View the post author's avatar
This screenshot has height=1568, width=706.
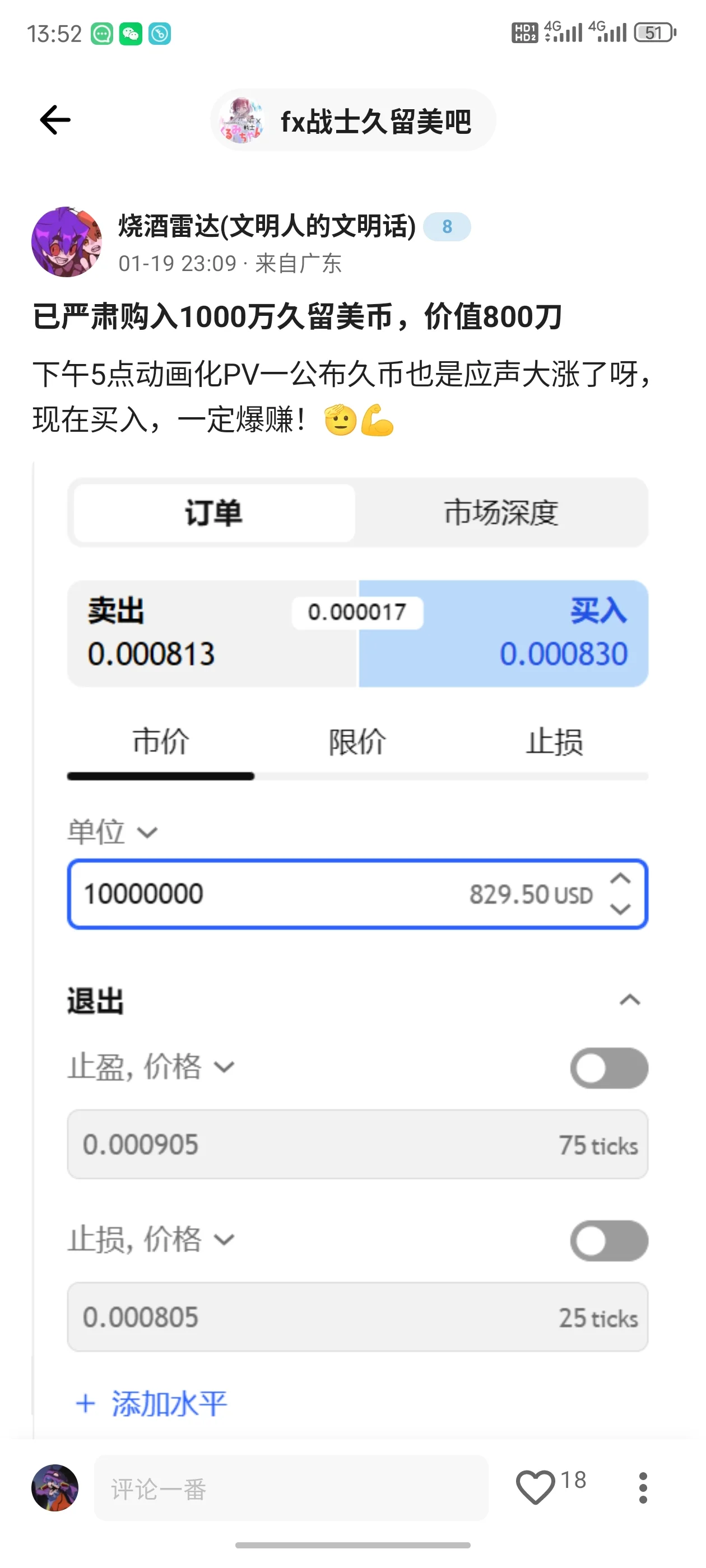(x=66, y=242)
